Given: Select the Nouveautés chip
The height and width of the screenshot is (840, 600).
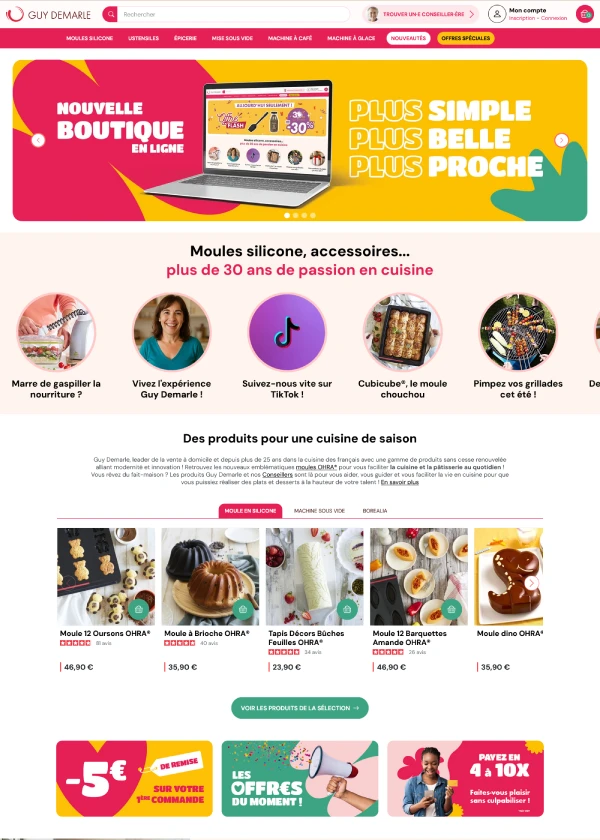Looking at the screenshot, I should (408, 38).
